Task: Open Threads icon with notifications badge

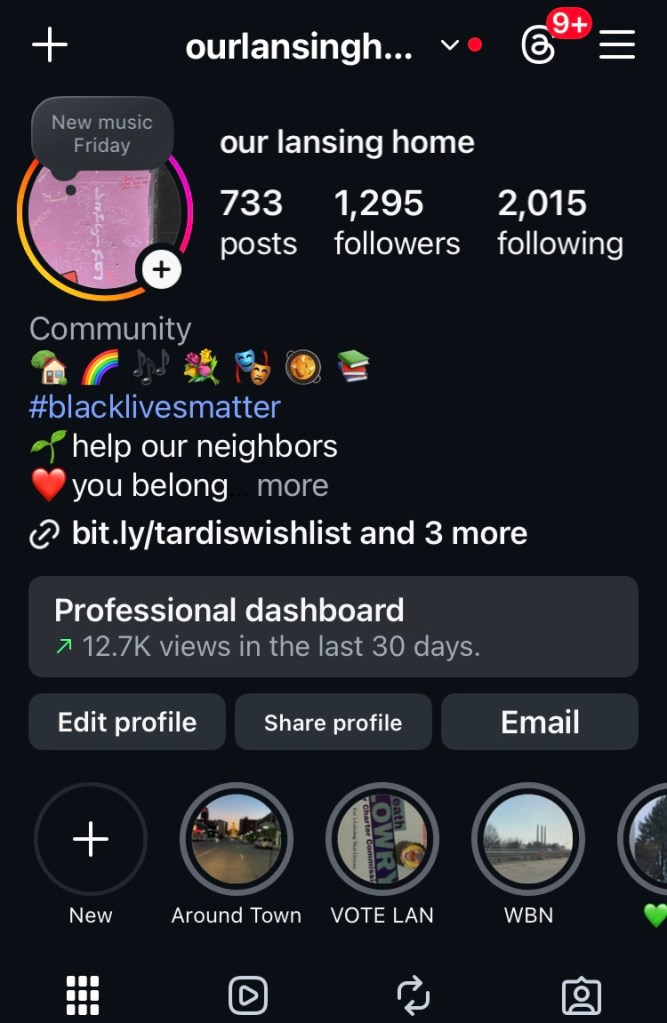Action: pos(539,46)
